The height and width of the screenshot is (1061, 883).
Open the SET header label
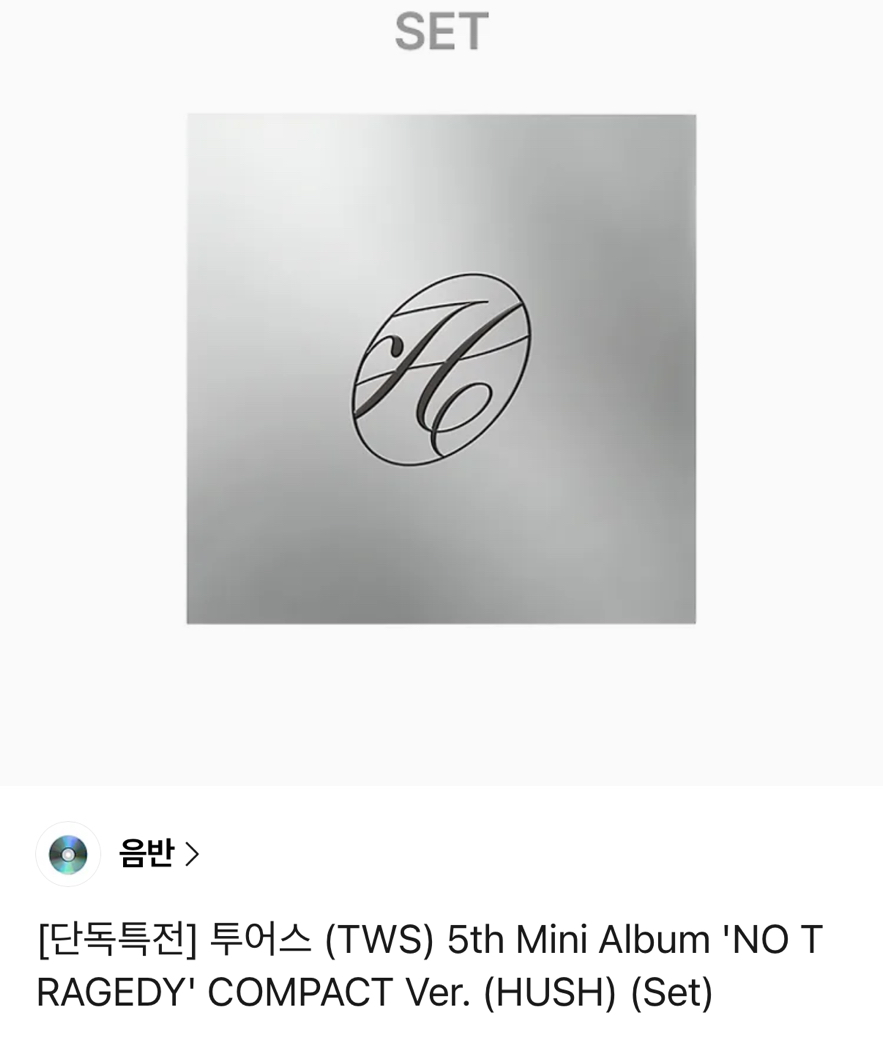[x=441, y=33]
